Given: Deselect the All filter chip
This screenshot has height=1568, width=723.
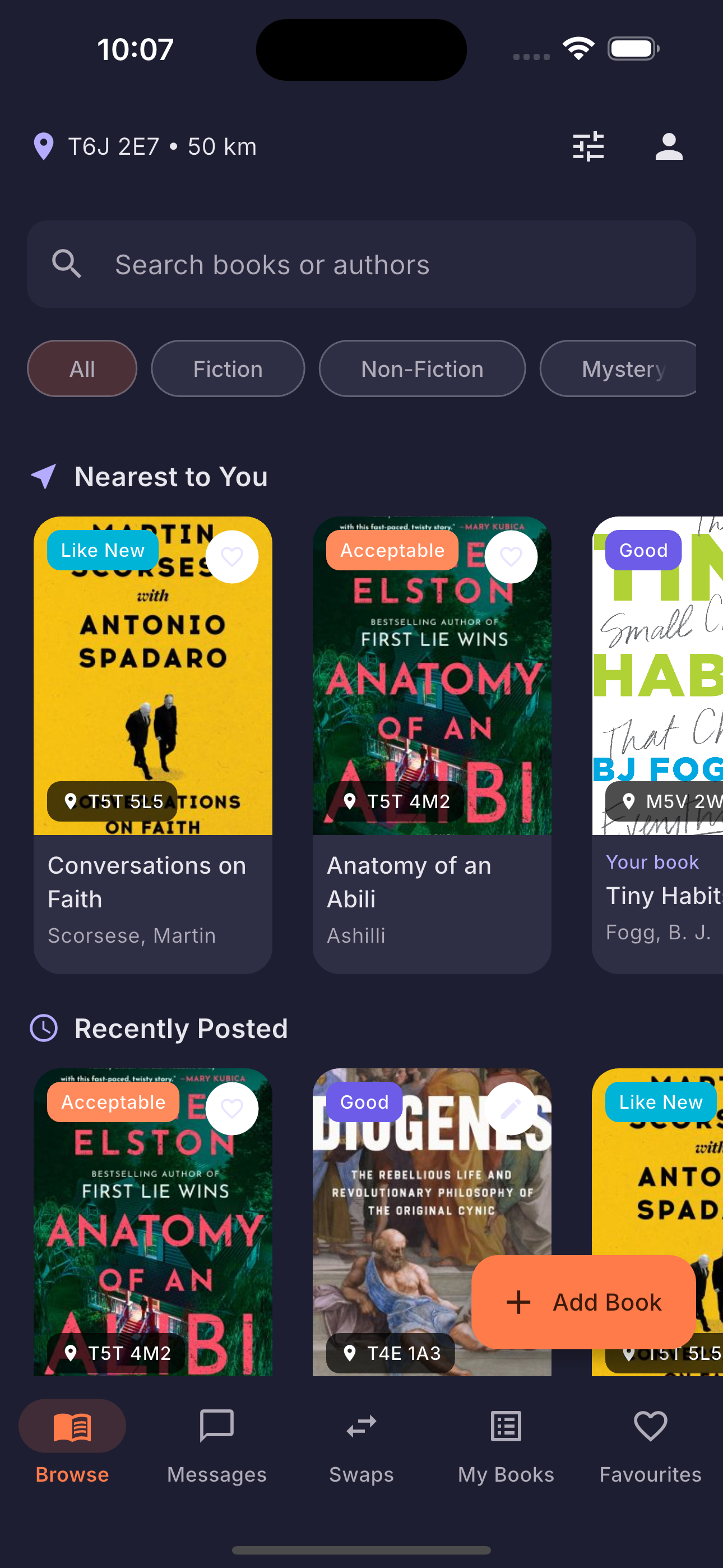Looking at the screenshot, I should pyautogui.click(x=82, y=368).
